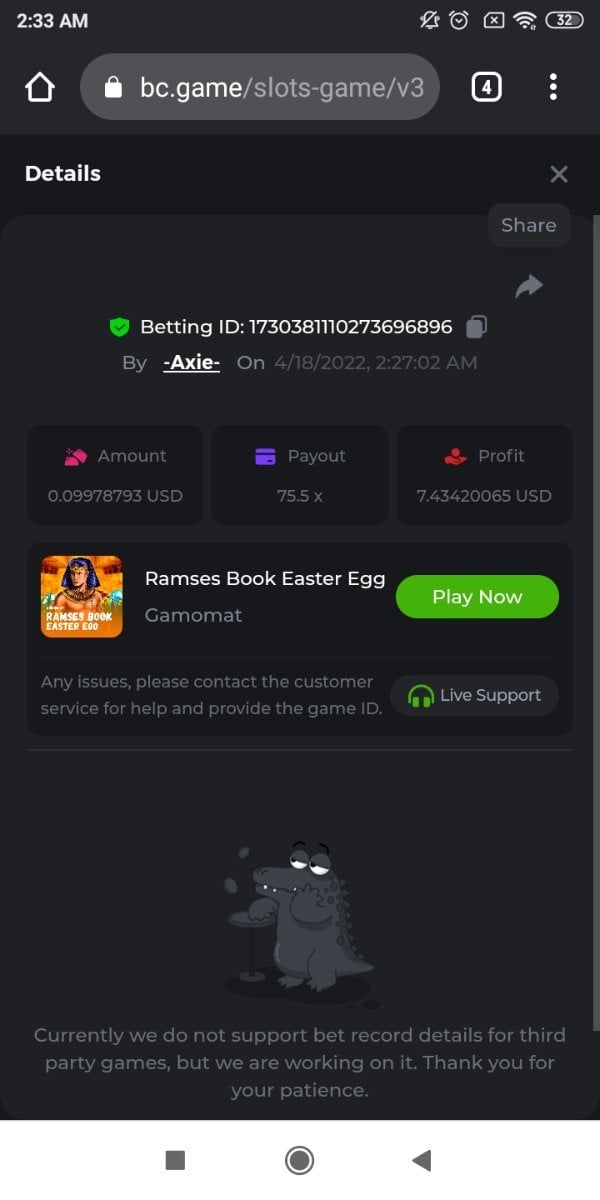The height and width of the screenshot is (1200, 600).
Task: Open browser overflow menu
Action: 553,88
